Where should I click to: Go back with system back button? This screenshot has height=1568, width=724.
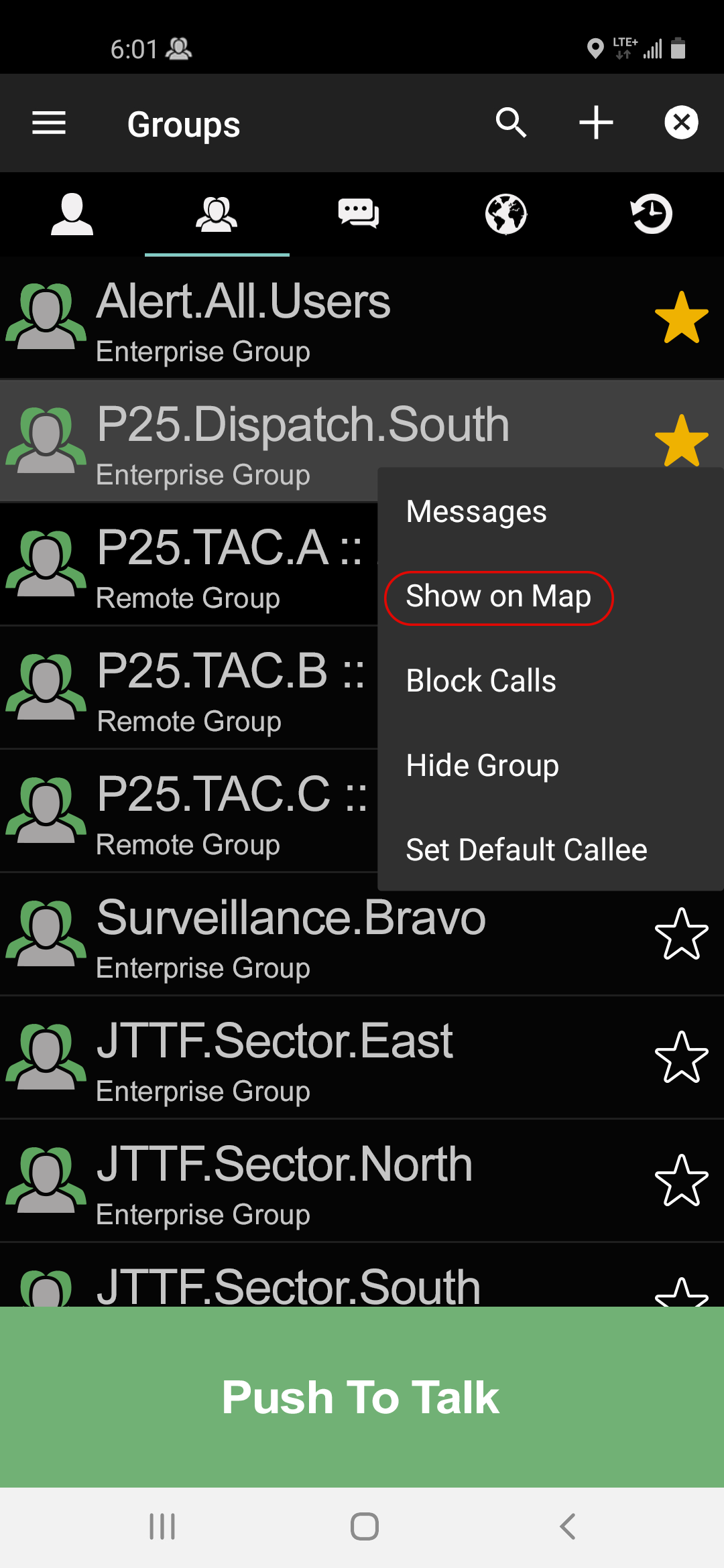[x=567, y=1526]
